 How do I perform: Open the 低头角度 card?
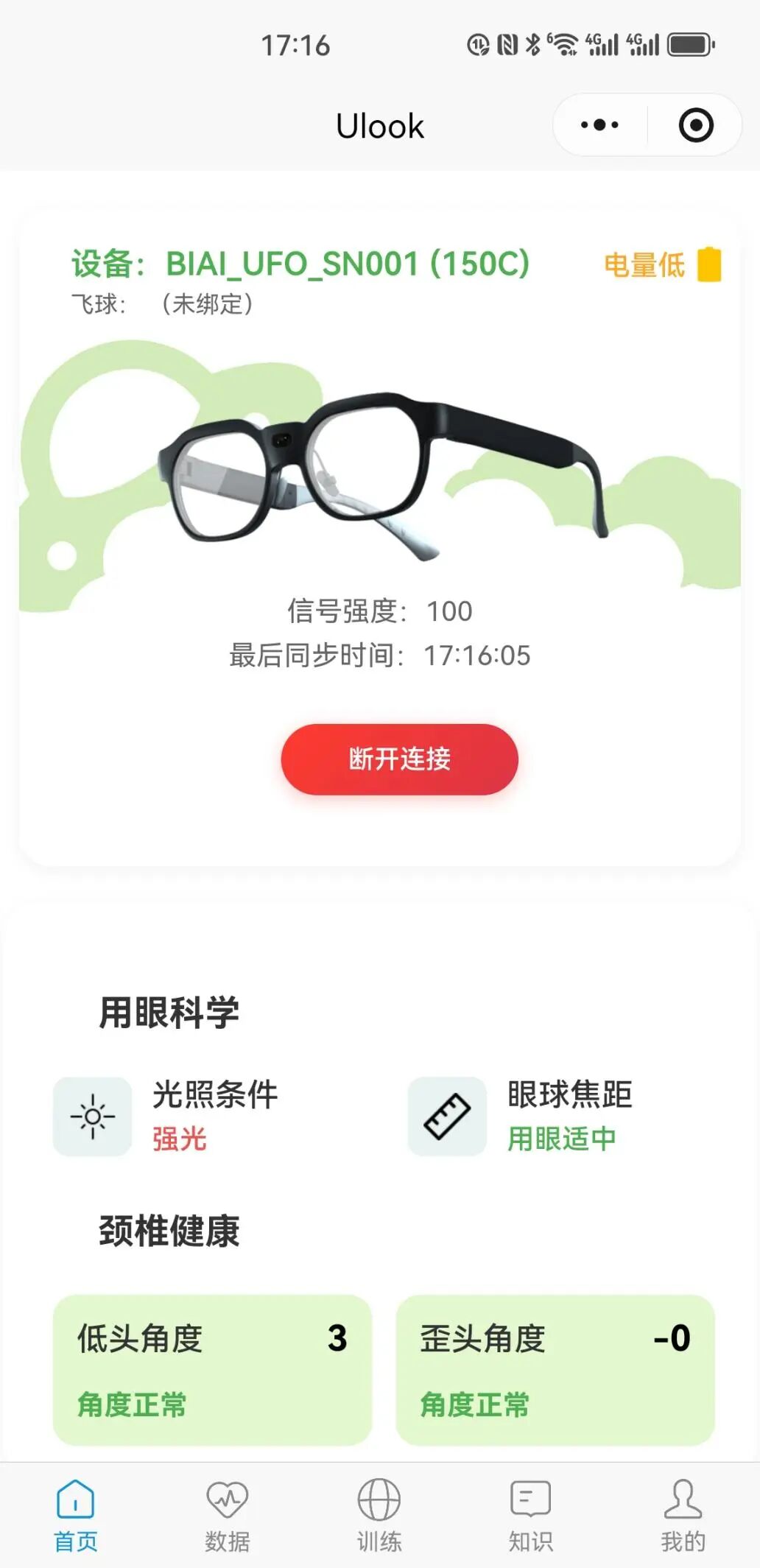click(x=212, y=1369)
